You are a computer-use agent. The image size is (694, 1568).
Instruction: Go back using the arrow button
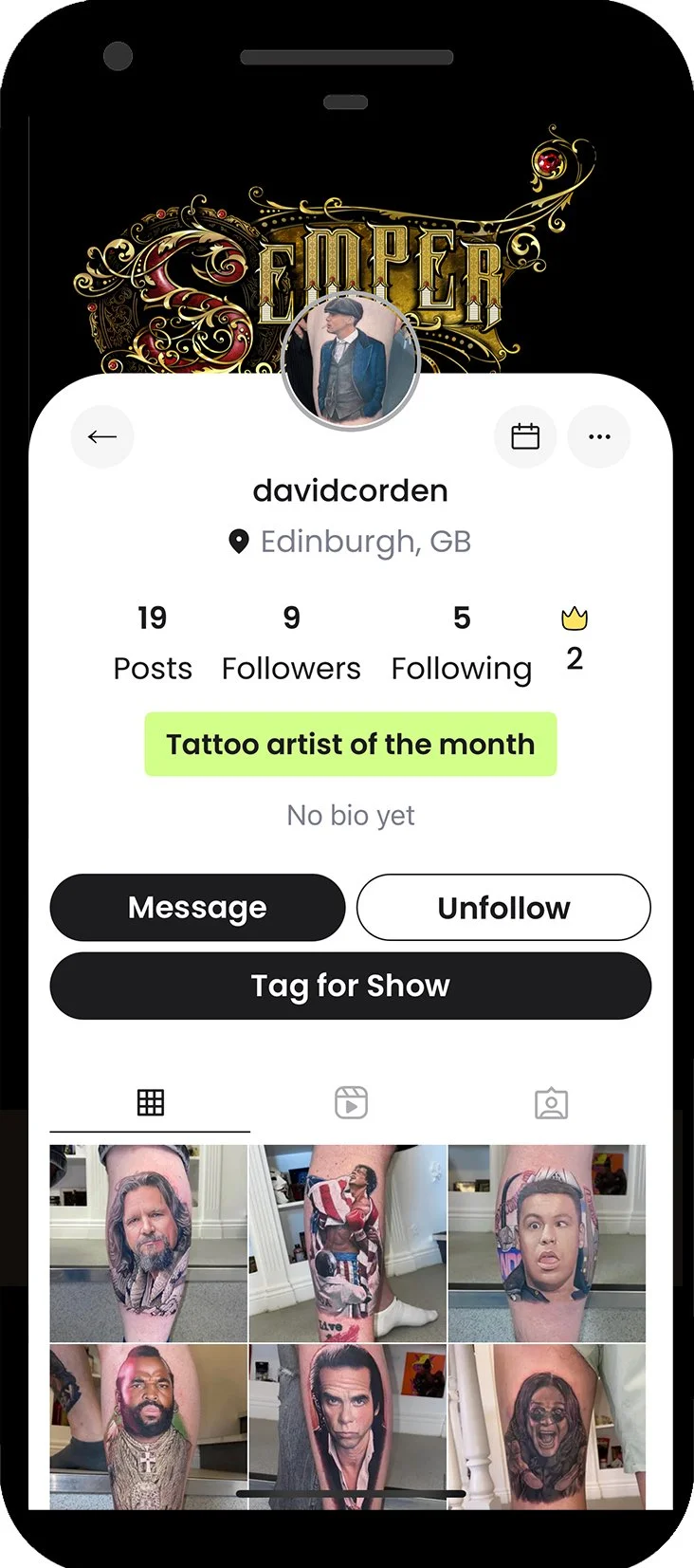[102, 436]
